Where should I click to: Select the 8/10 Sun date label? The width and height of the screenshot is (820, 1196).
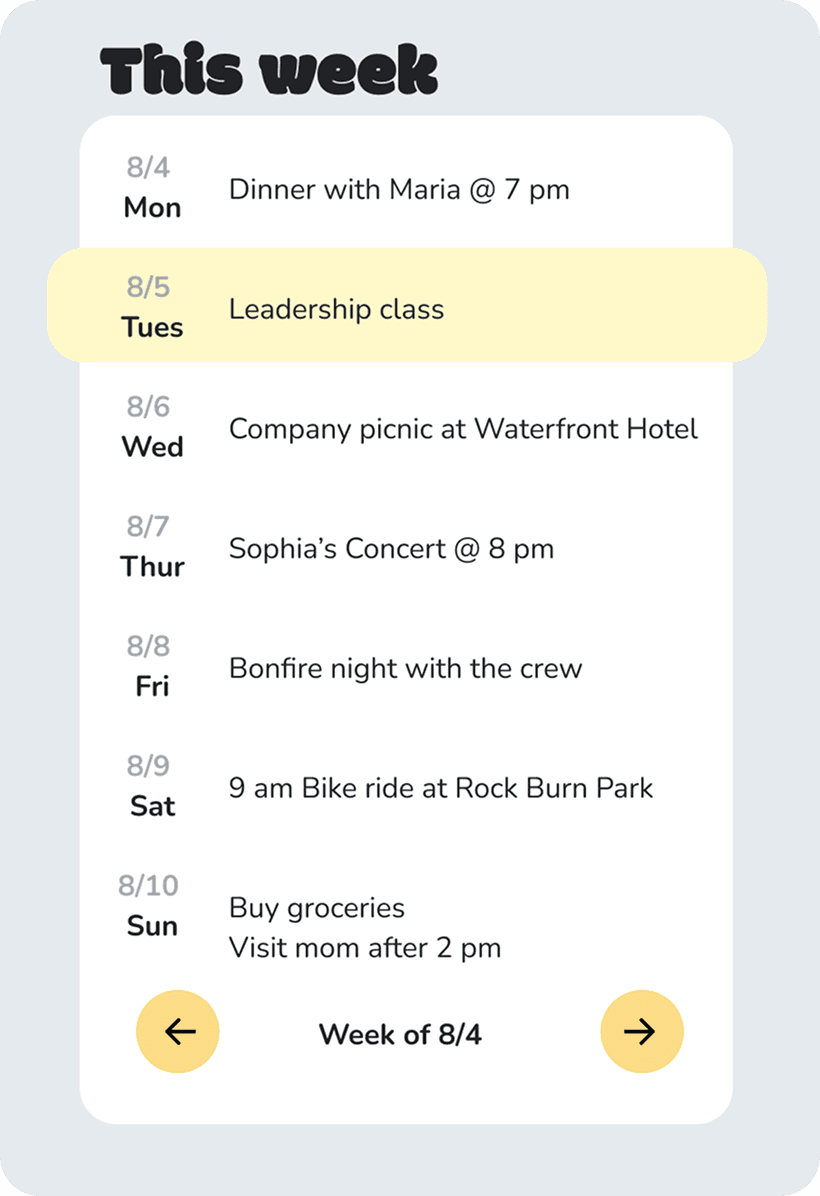coord(151,908)
